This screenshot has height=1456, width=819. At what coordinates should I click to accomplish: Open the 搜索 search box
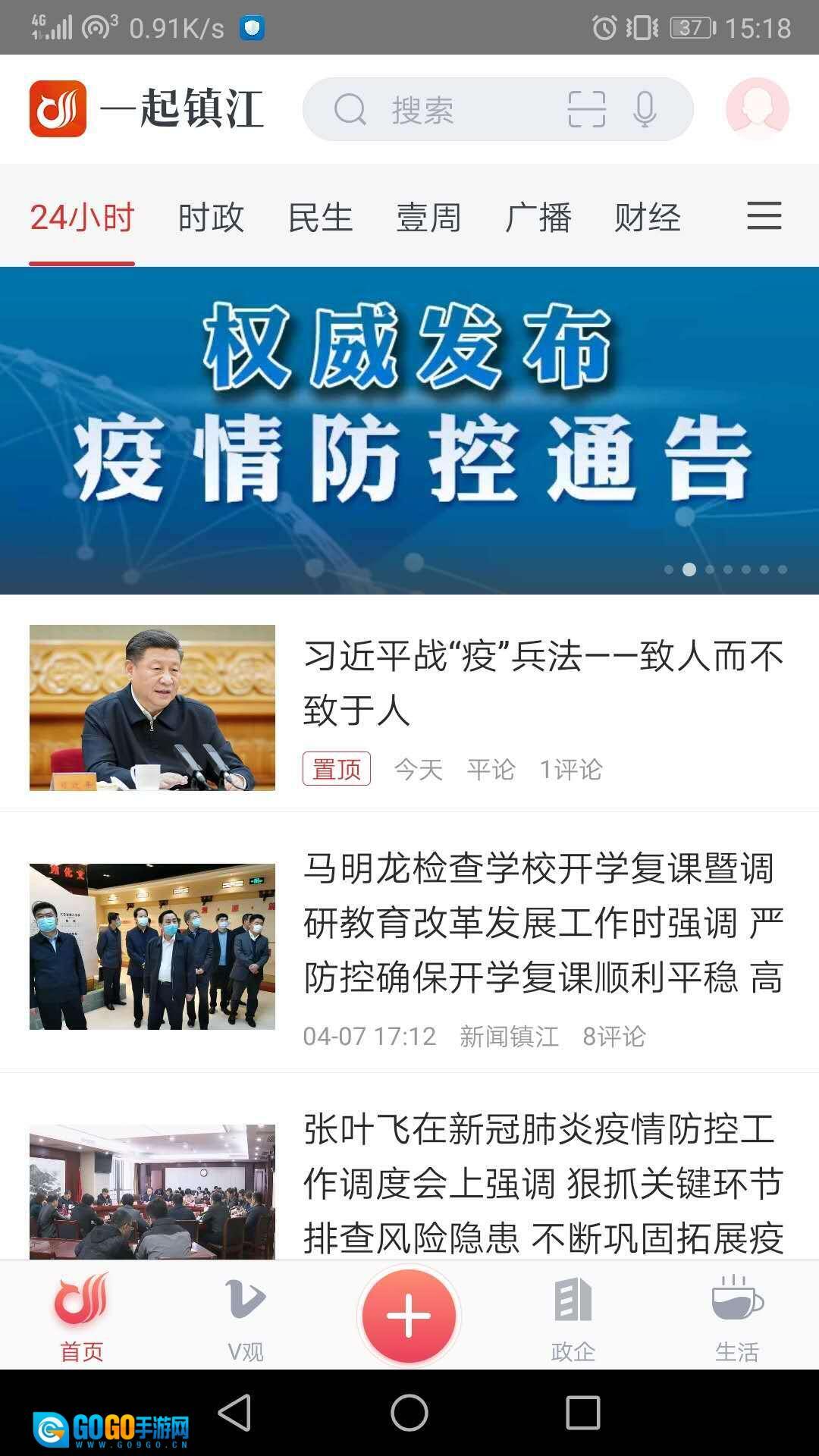[x=440, y=110]
